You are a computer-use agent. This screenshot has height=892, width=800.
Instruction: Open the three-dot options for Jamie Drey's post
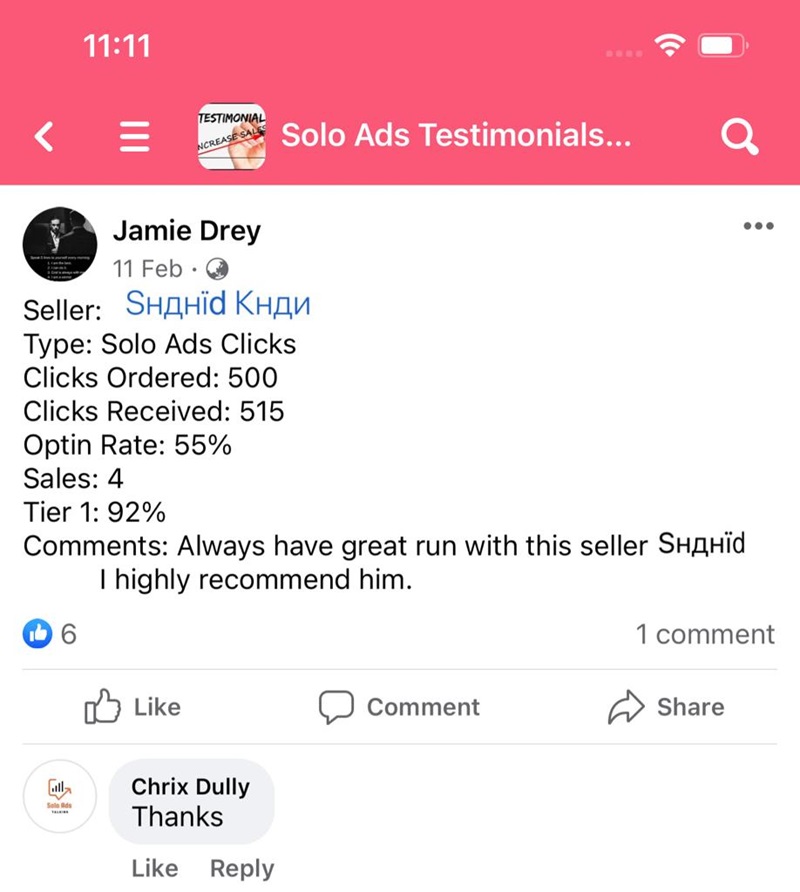[x=759, y=226]
